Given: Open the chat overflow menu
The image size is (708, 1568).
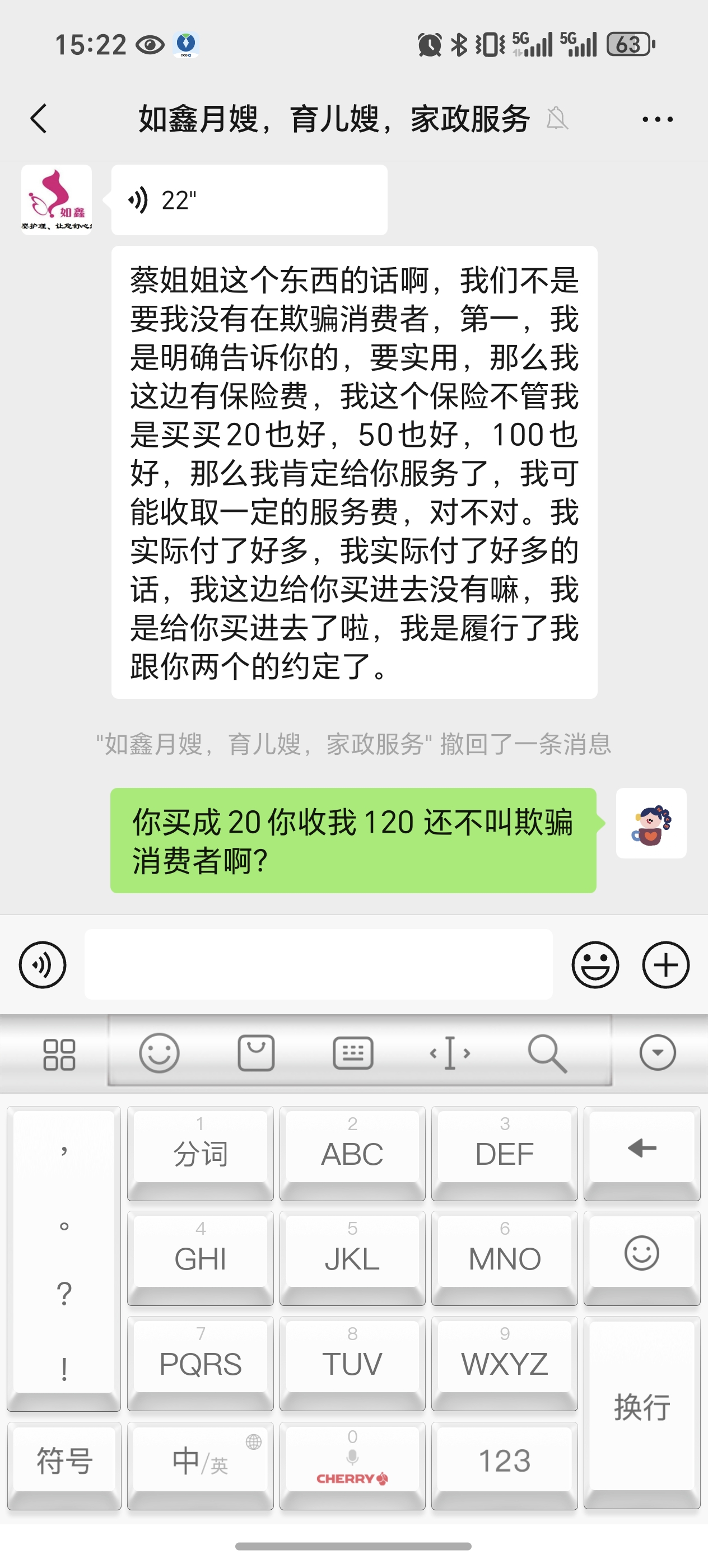Looking at the screenshot, I should [658, 119].
